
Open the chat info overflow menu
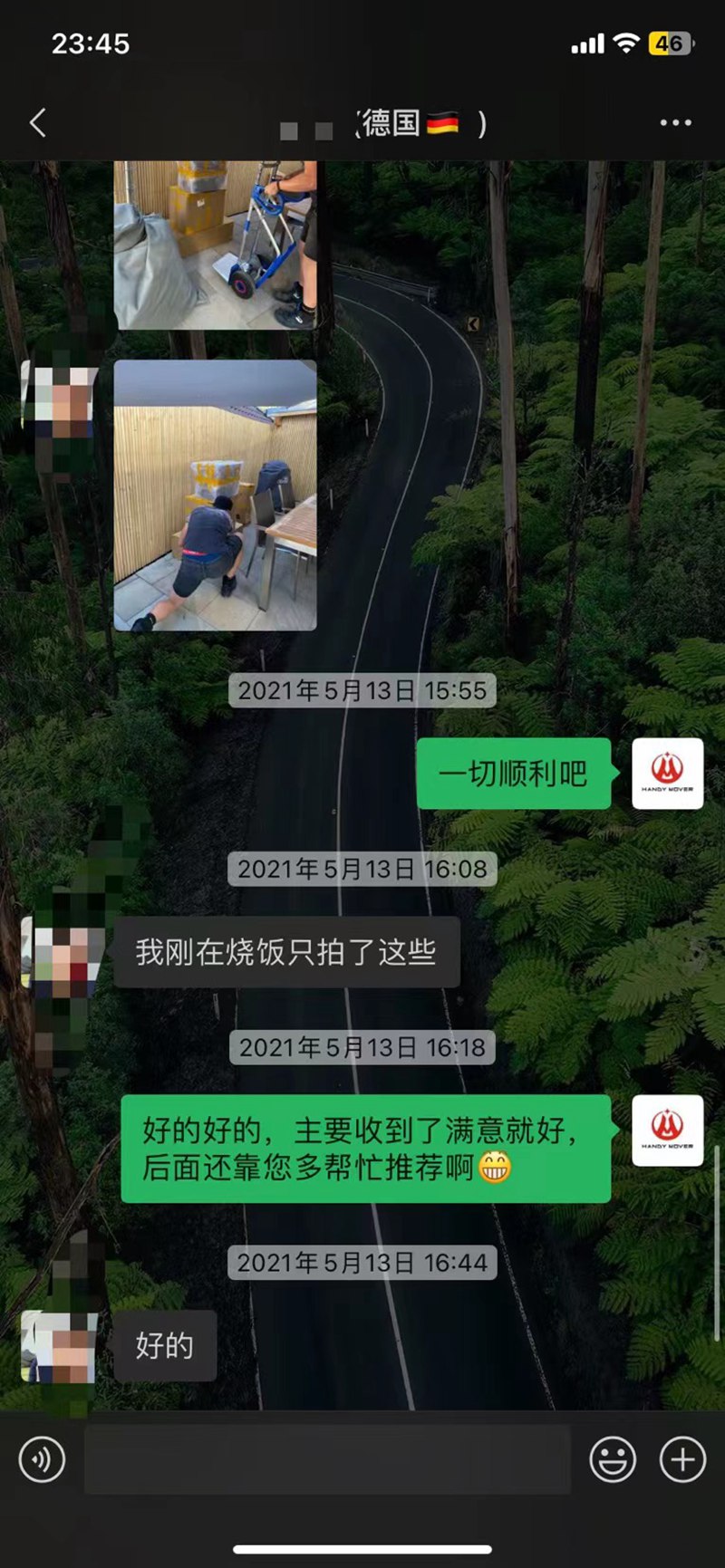(675, 123)
